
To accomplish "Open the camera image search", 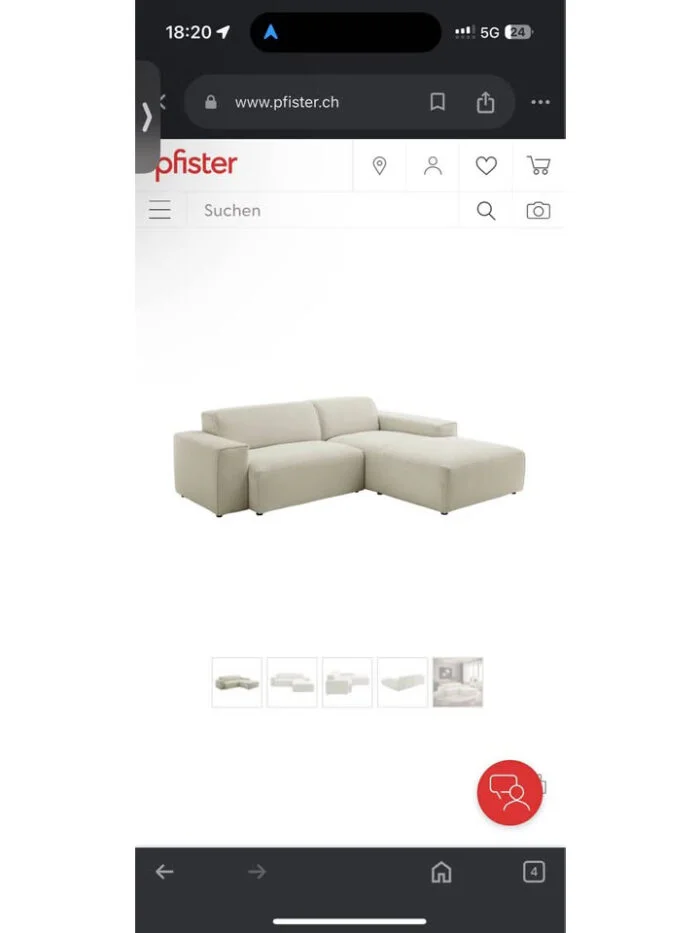I will coord(538,210).
